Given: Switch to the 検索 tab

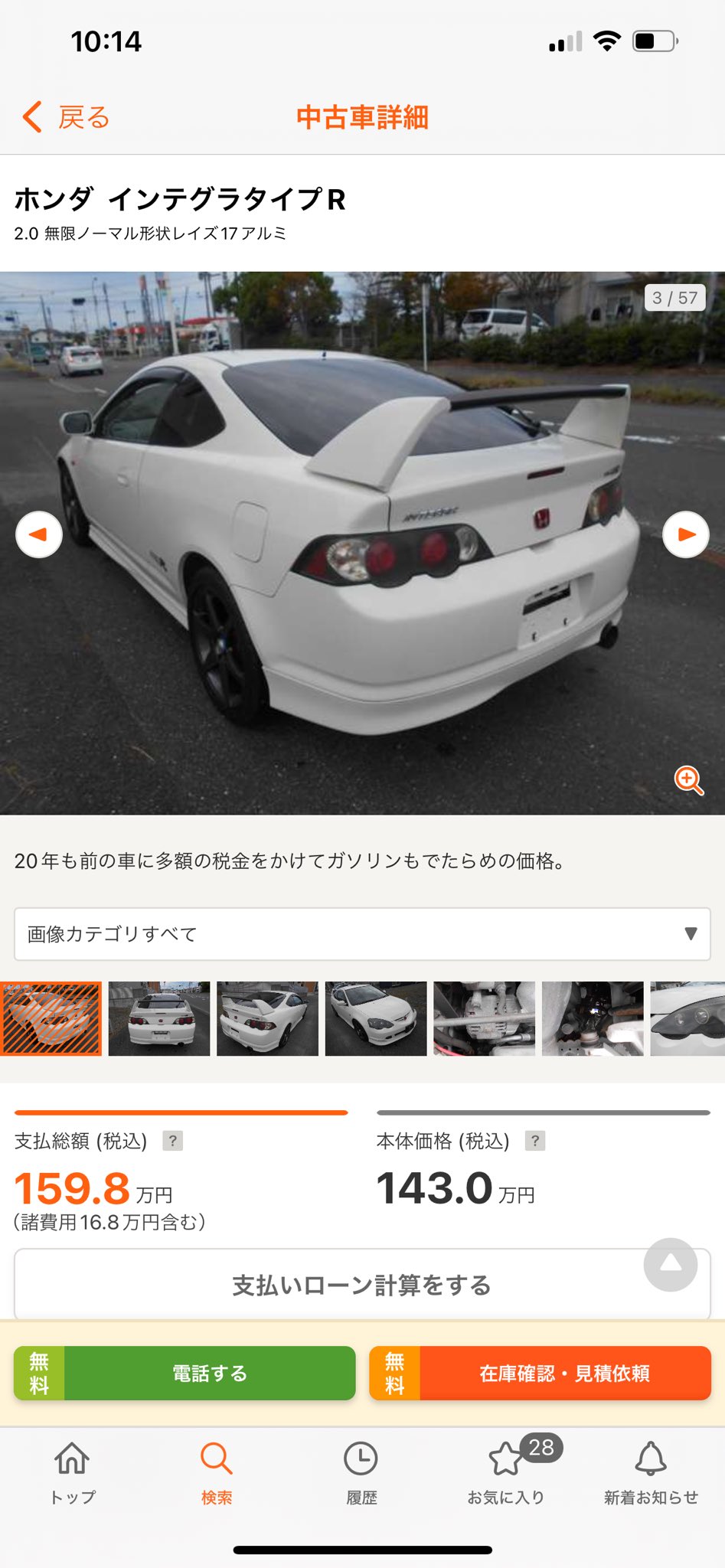Looking at the screenshot, I should tap(217, 1473).
